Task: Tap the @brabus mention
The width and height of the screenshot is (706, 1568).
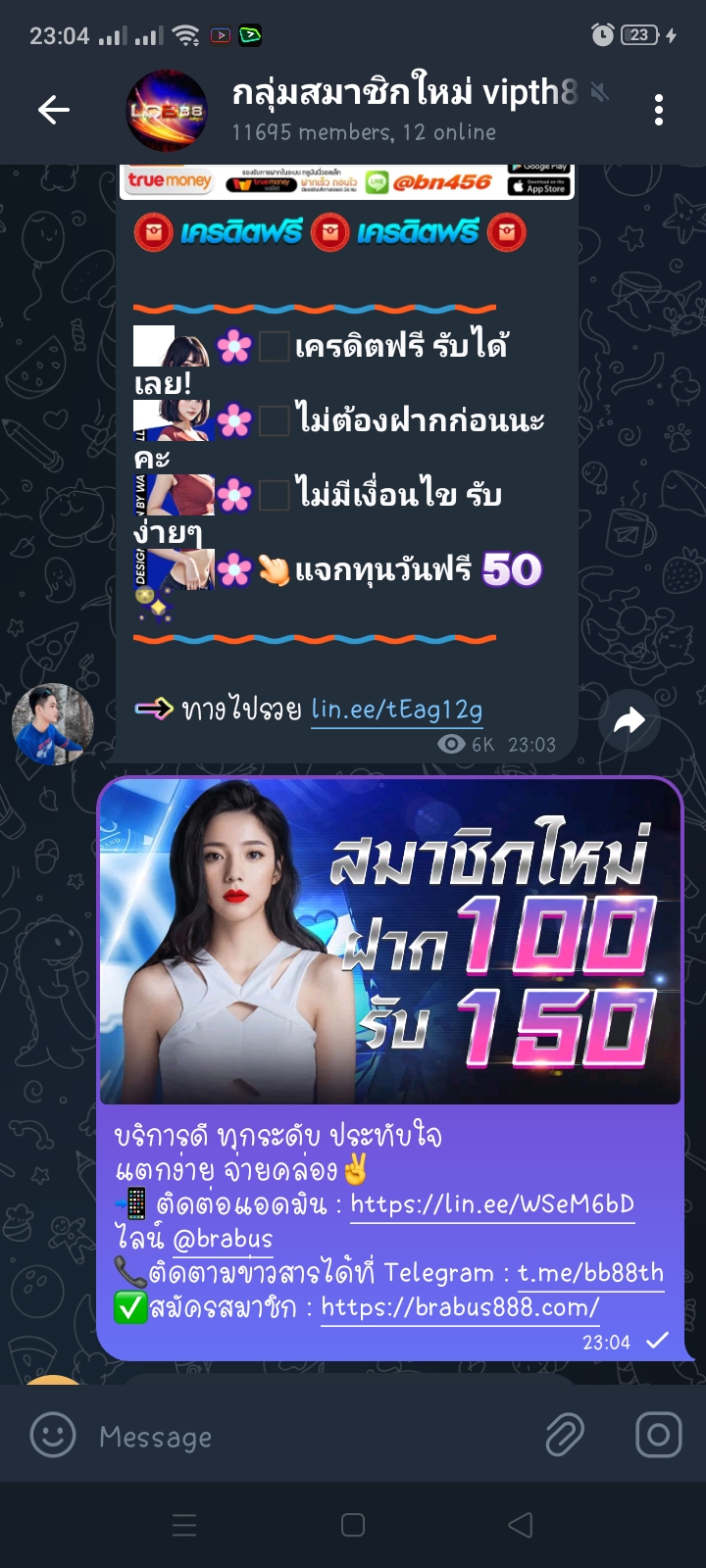Action: coord(223,1239)
